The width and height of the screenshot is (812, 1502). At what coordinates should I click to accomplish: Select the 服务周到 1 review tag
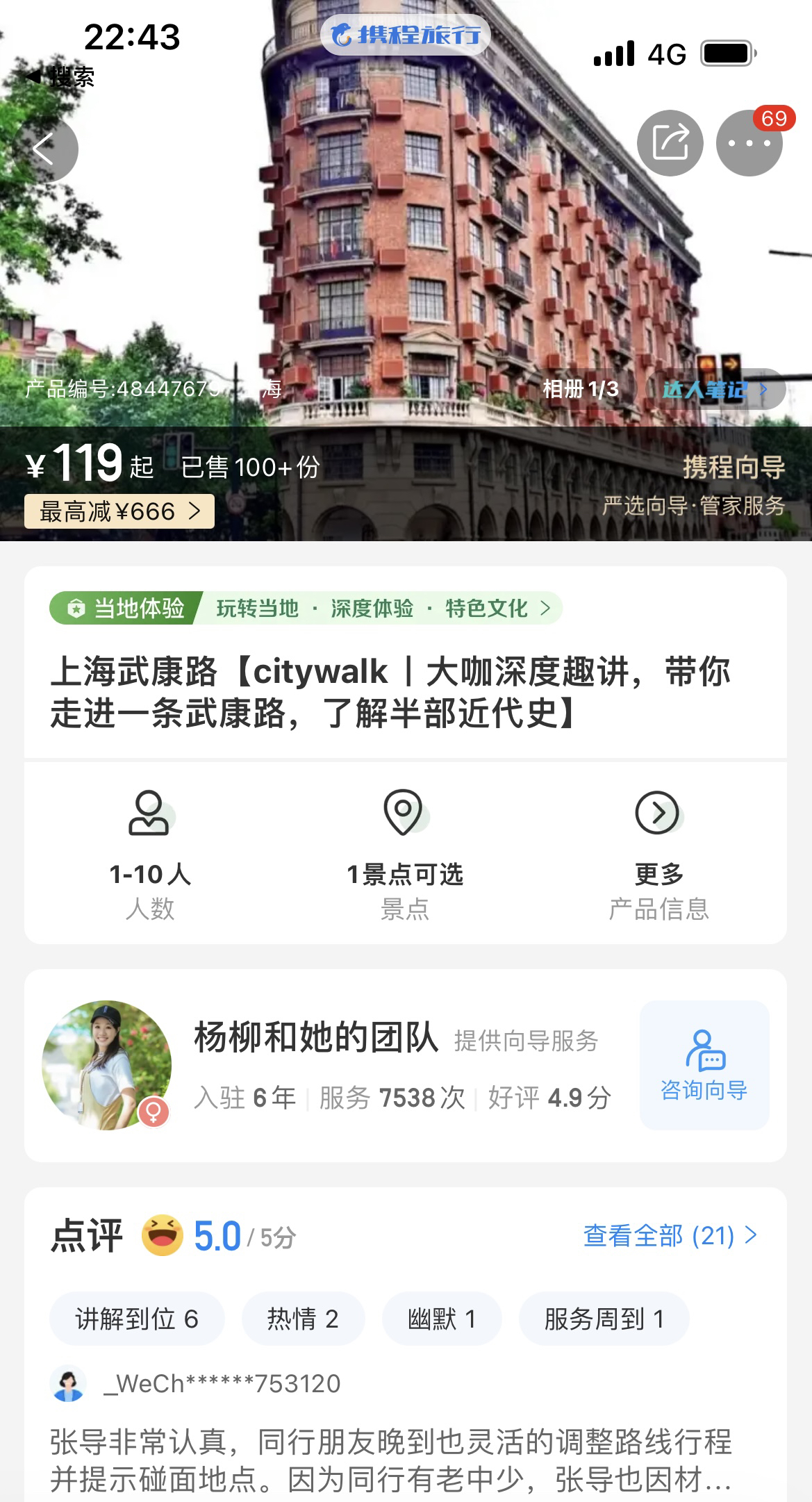(604, 1319)
